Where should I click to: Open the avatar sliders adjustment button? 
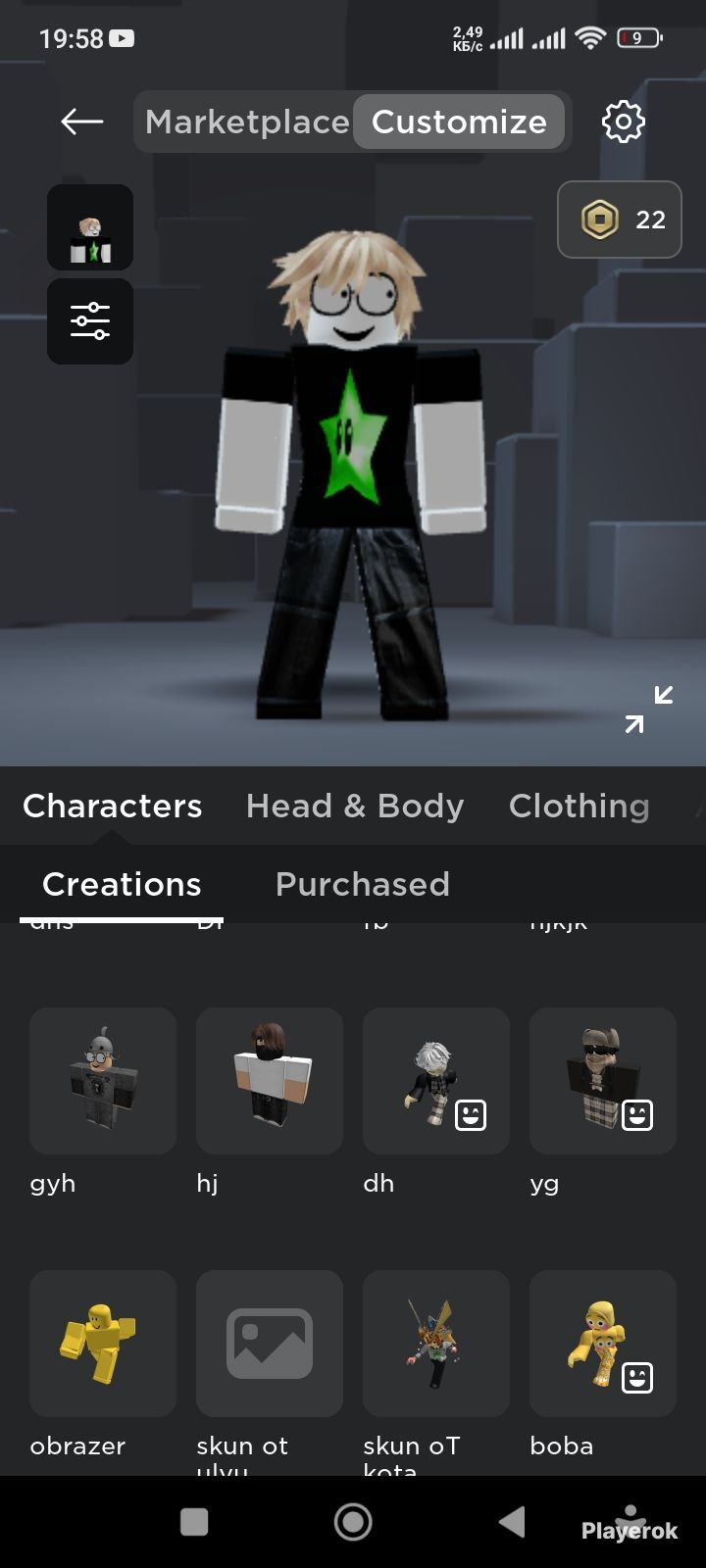point(90,321)
